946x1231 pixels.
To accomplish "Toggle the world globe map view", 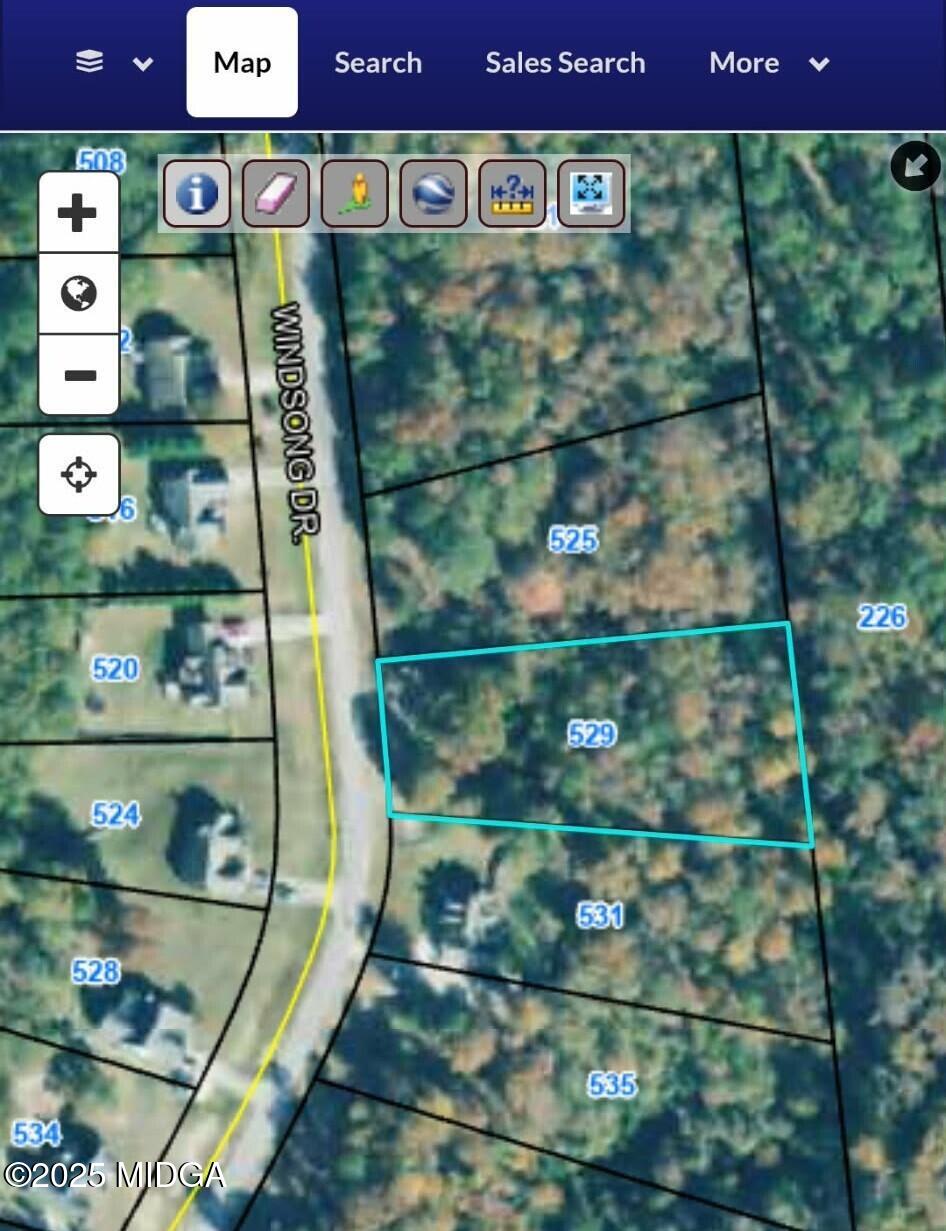I will (x=78, y=294).
